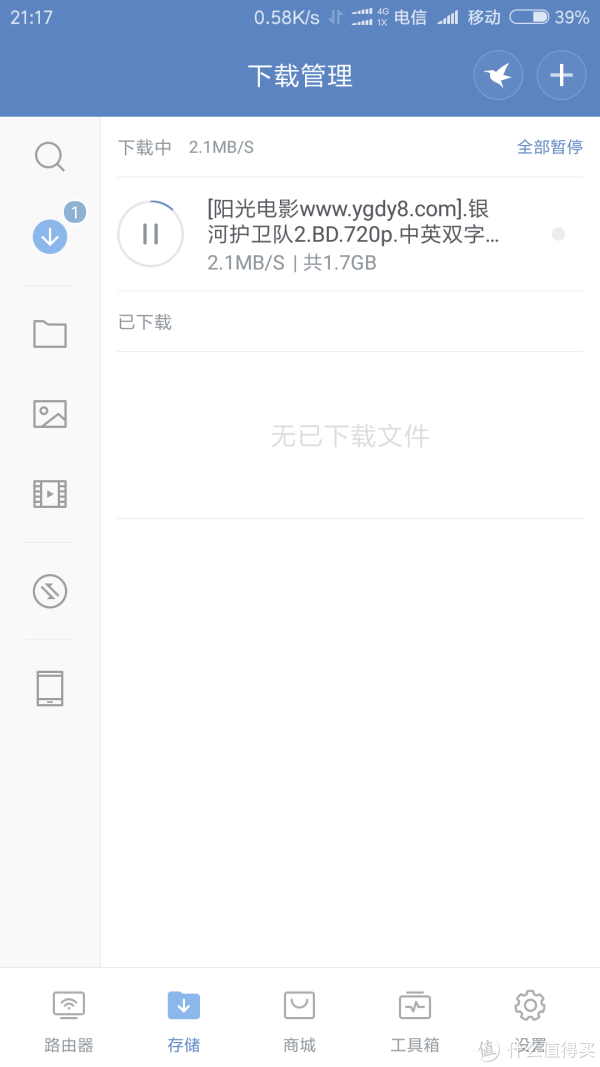The image size is (600, 1067).
Task: Tap 全部暂停 to pause all downloads
Action: [x=549, y=147]
